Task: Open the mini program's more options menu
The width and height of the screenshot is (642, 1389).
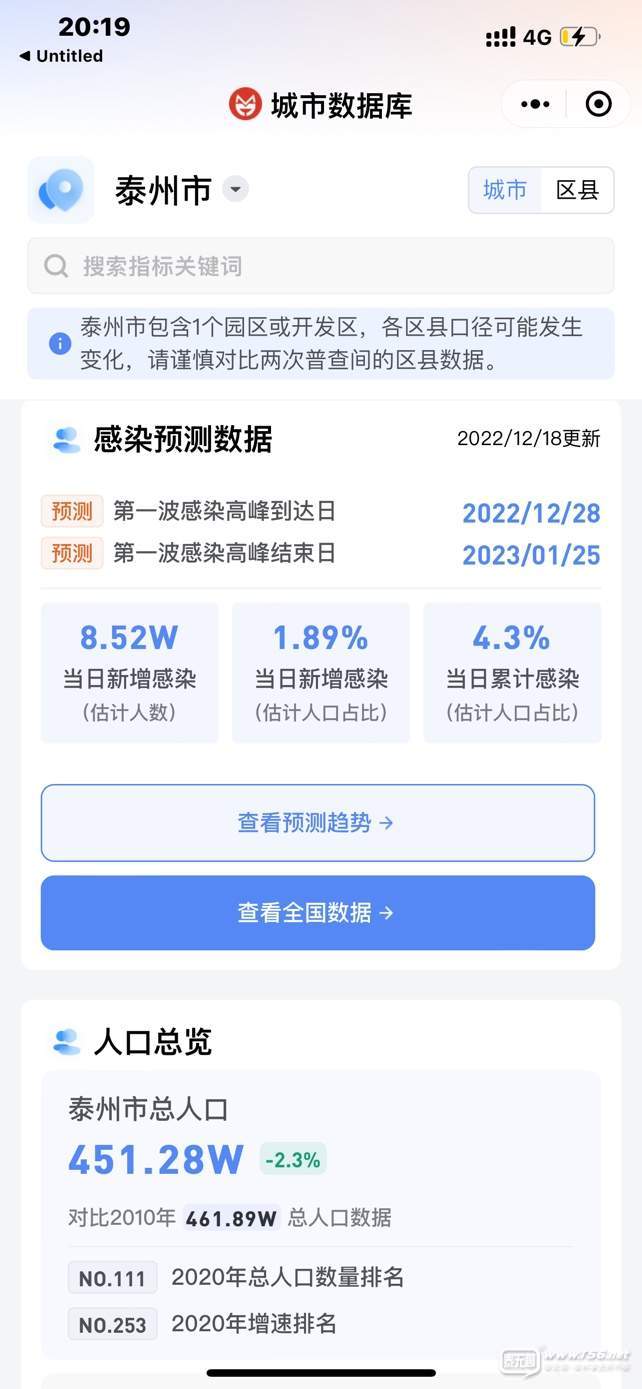Action: click(x=535, y=104)
